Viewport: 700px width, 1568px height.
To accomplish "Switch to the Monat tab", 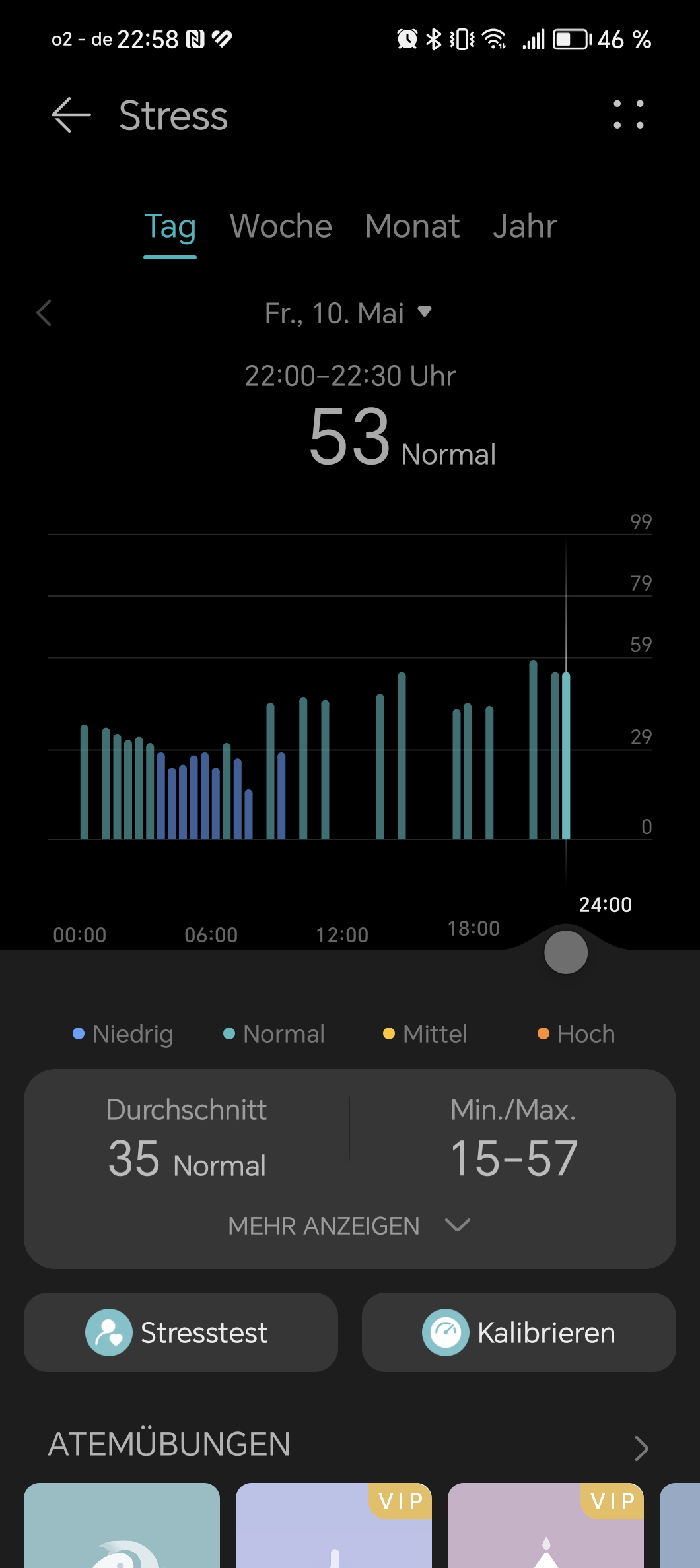I will (x=412, y=227).
